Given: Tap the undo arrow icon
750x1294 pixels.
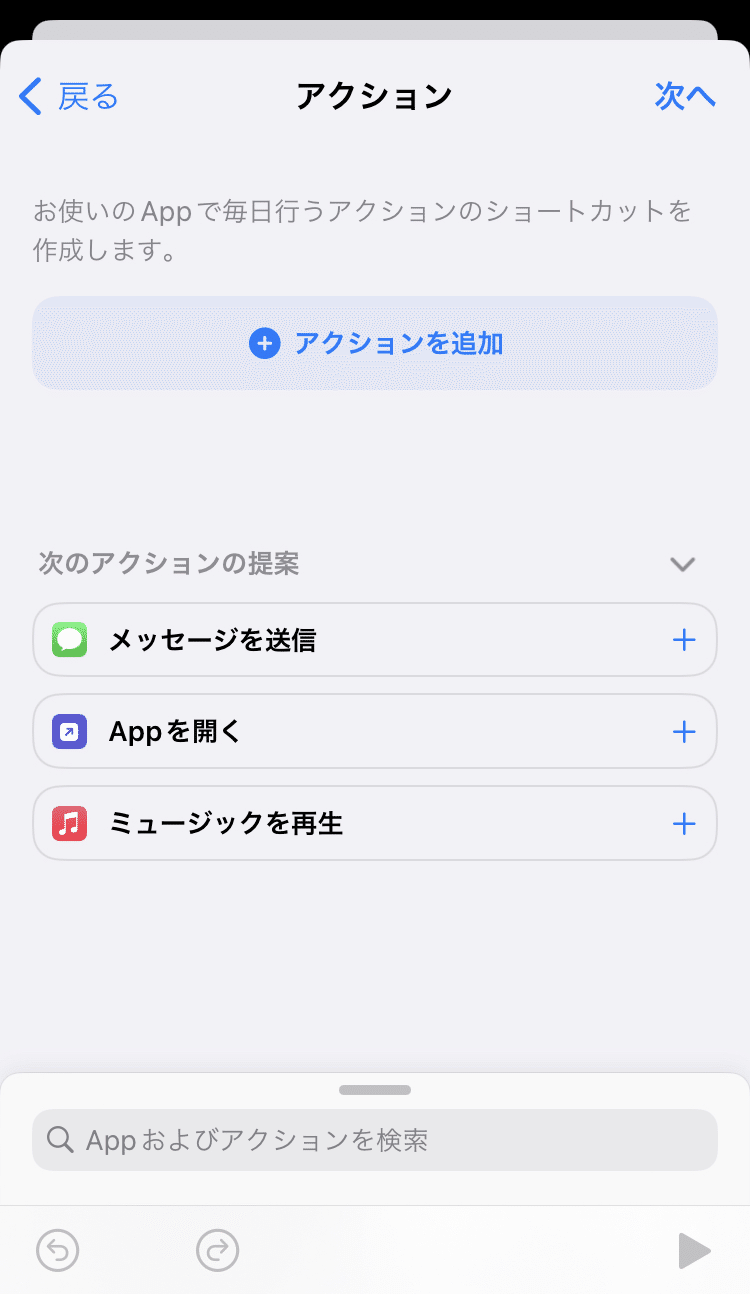Looking at the screenshot, I should tap(57, 1250).
